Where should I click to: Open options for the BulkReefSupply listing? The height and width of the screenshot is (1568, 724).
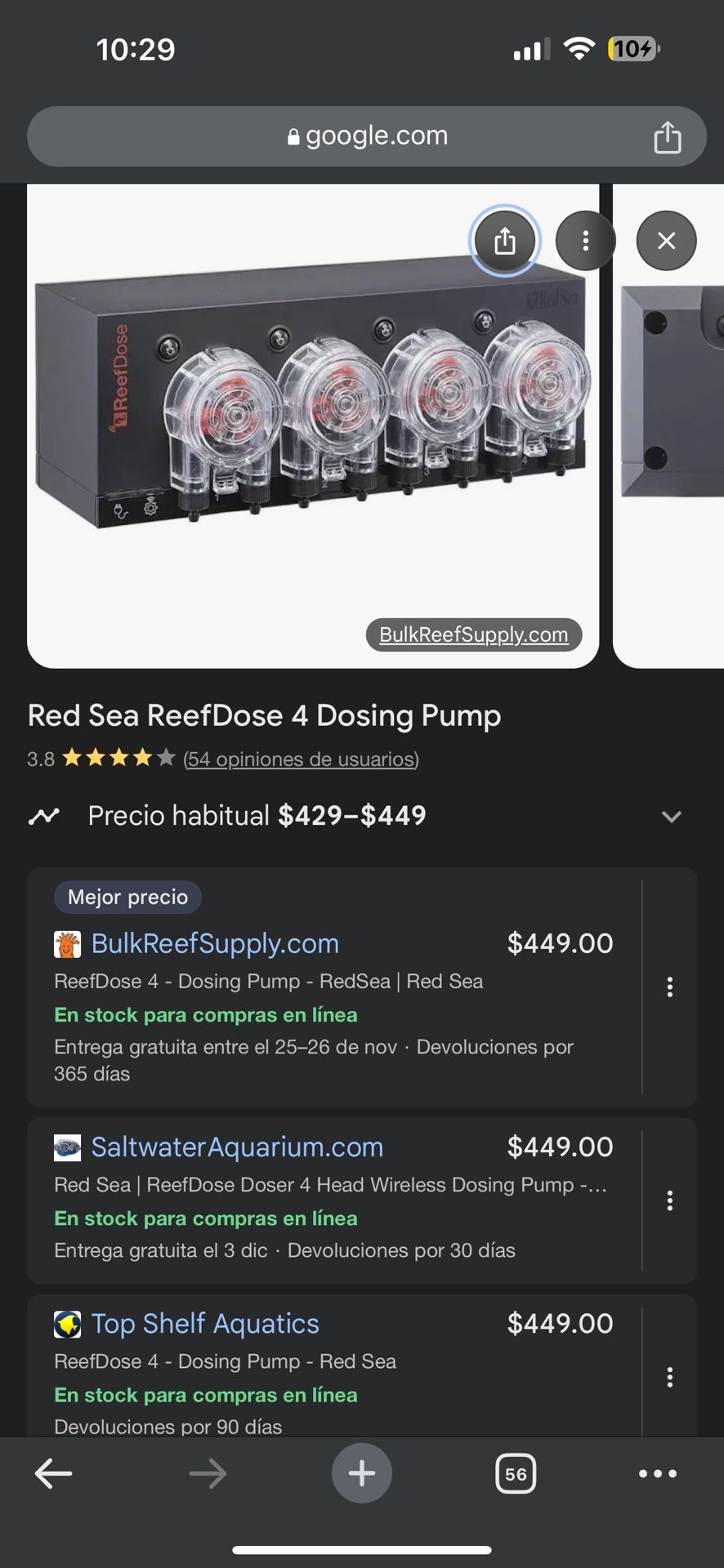coord(670,987)
